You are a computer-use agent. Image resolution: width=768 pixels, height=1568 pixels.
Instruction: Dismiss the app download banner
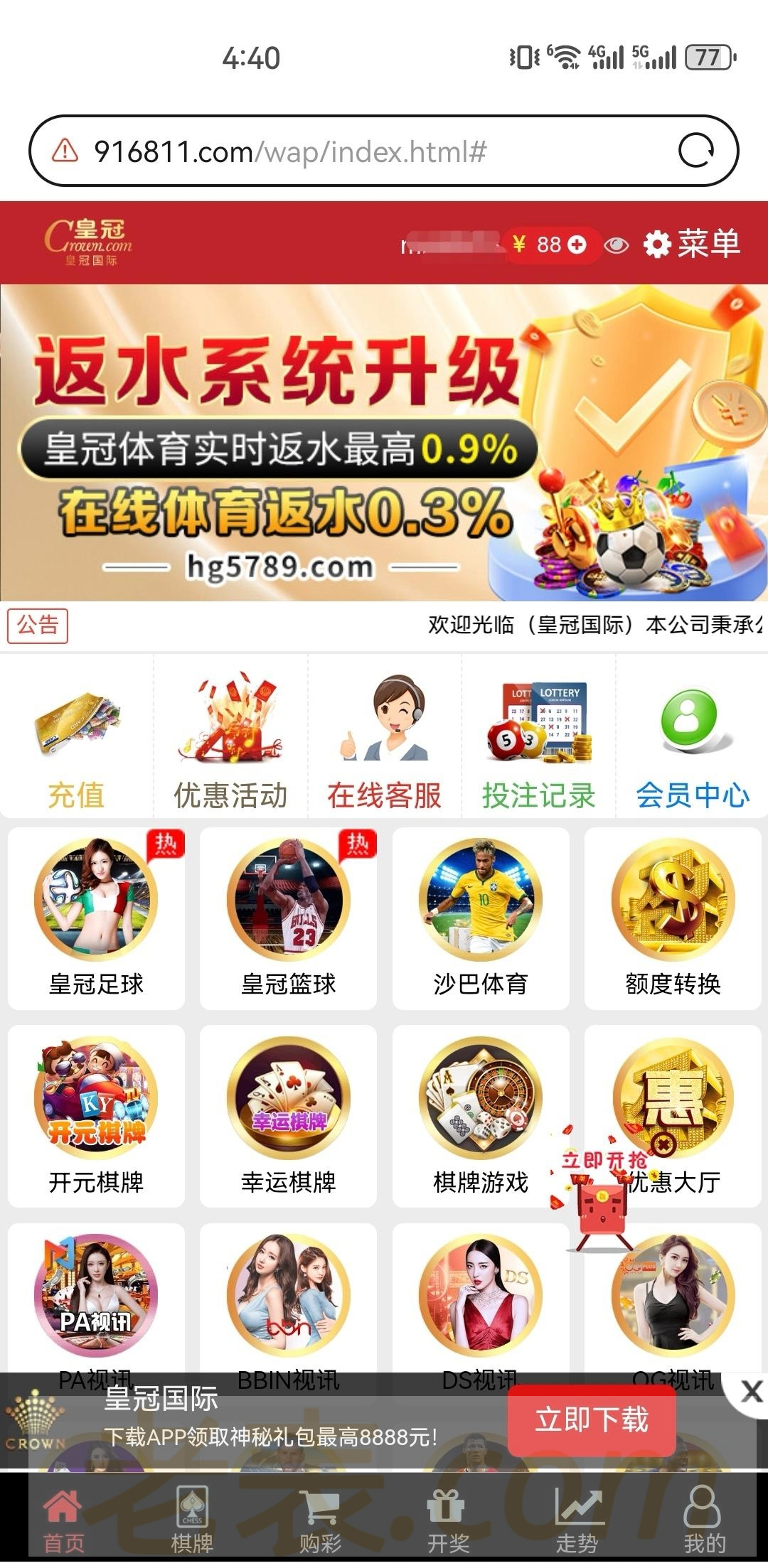coord(750,1391)
